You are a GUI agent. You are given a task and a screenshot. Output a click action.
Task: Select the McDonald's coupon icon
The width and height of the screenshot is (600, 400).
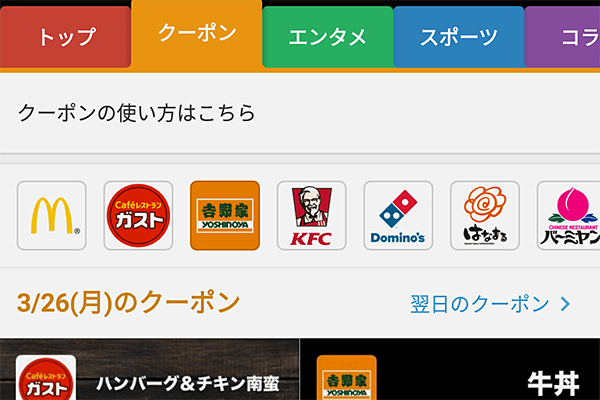[52, 215]
